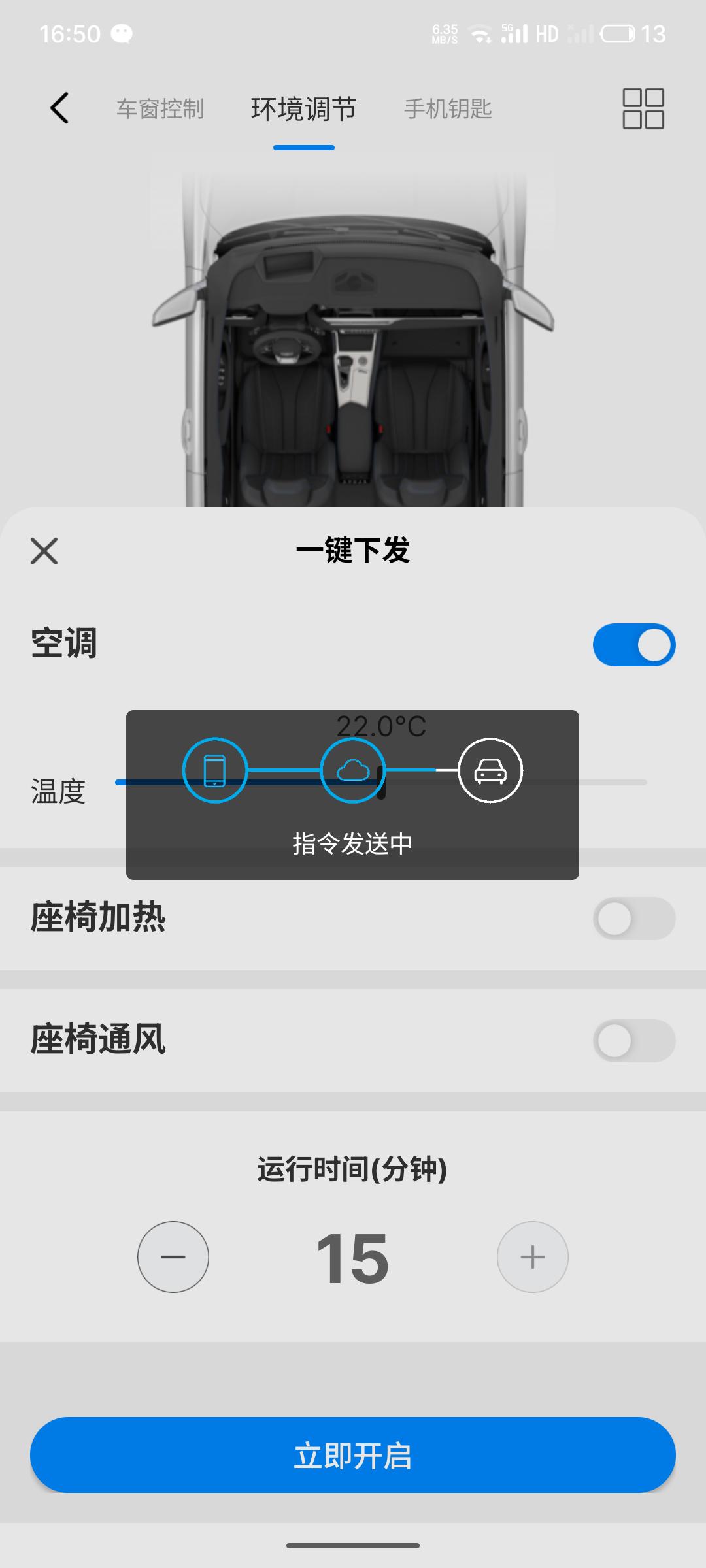The height and width of the screenshot is (1568, 706).
Task: Go back with the top-left arrow
Action: (x=59, y=108)
